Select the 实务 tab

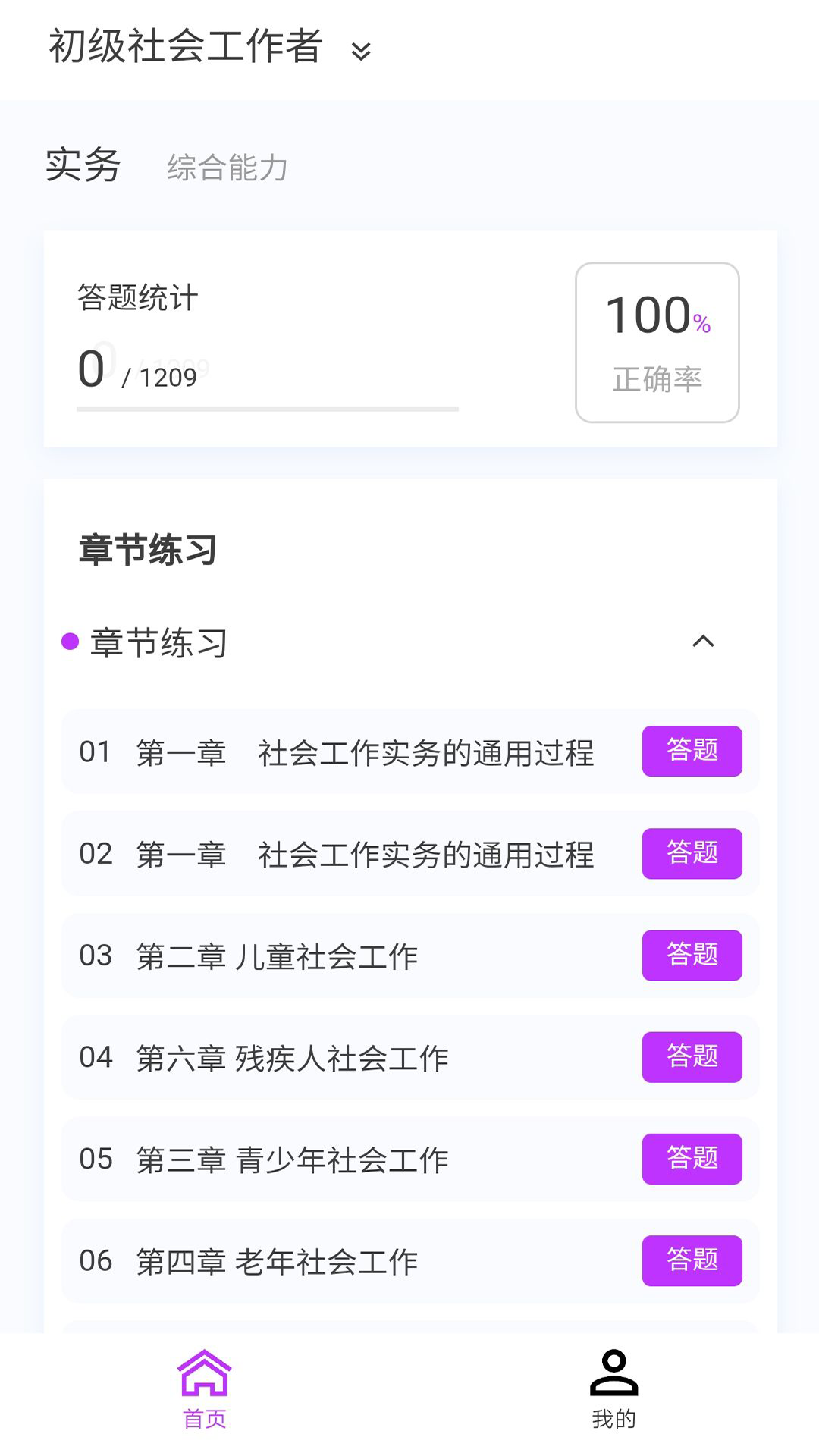[81, 167]
